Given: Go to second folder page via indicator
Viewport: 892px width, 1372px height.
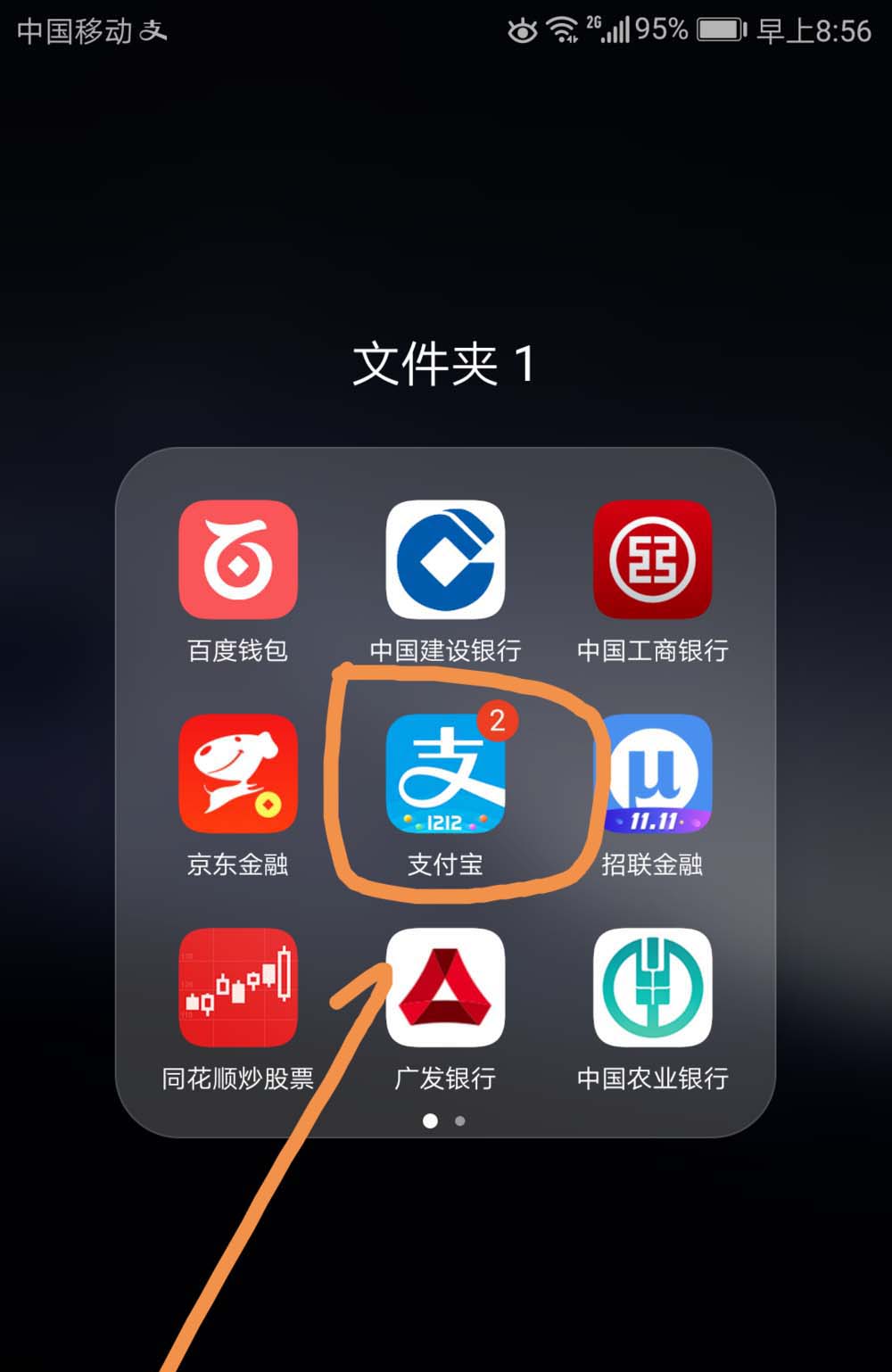Looking at the screenshot, I should coord(460,1121).
